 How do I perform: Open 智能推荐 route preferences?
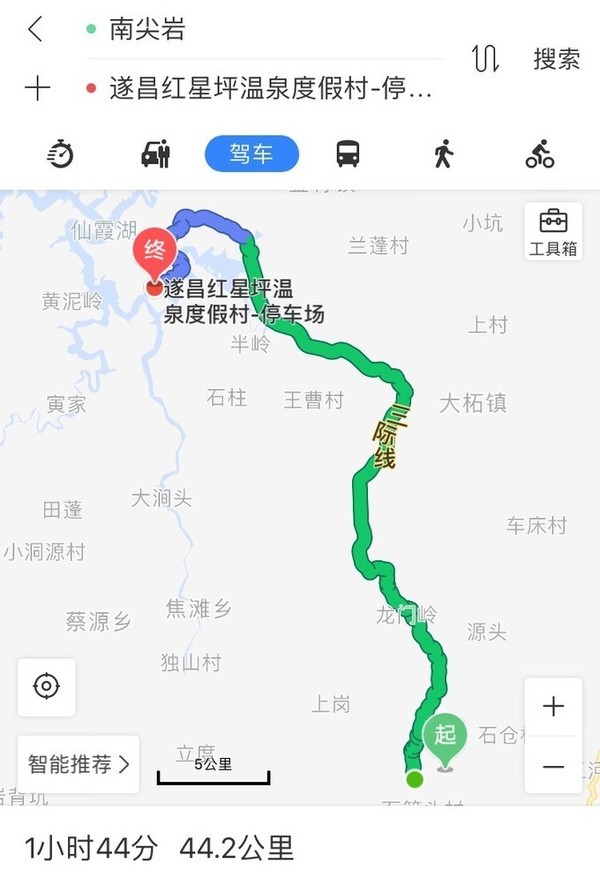78,765
